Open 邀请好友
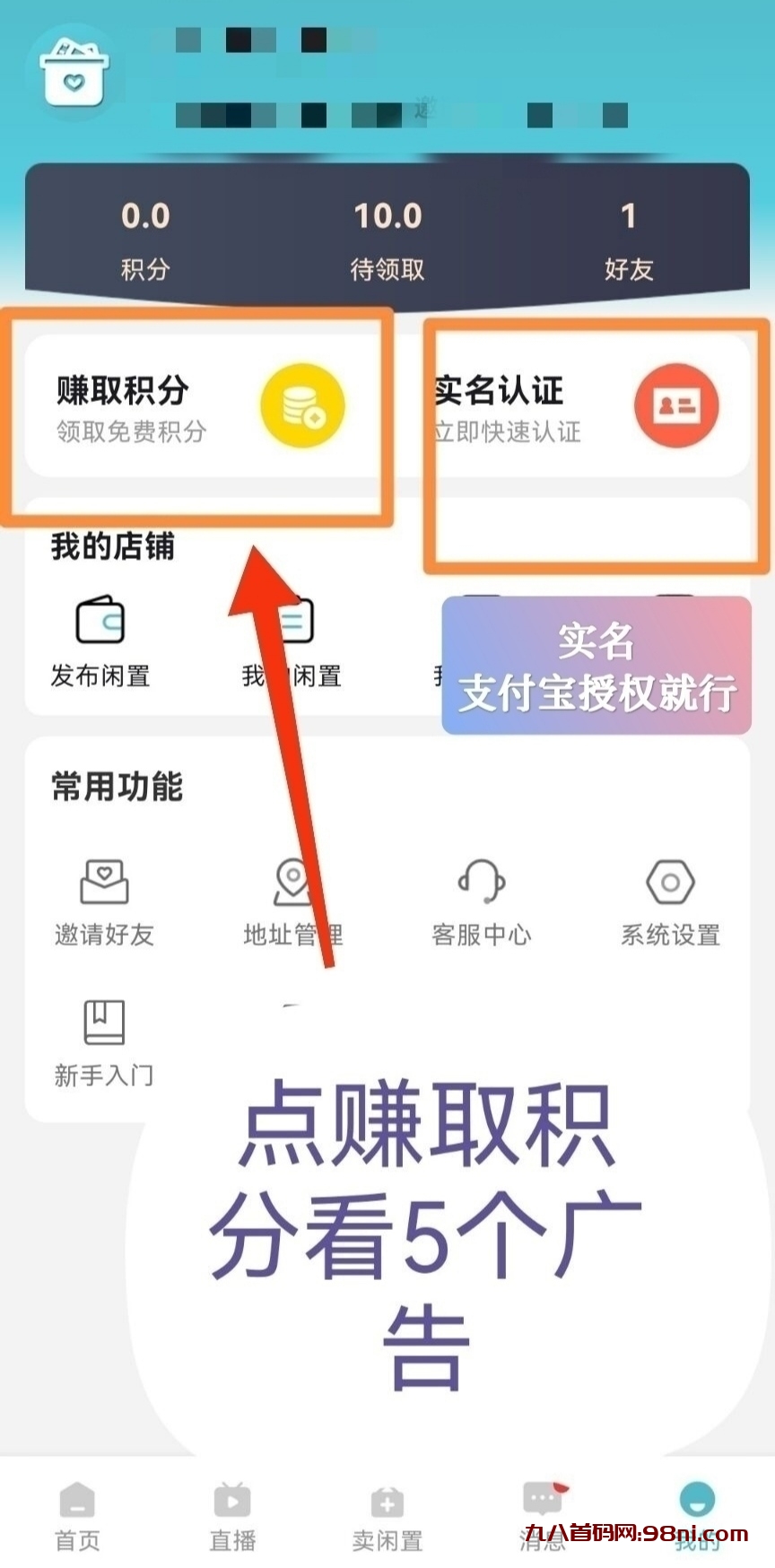 click(x=104, y=902)
